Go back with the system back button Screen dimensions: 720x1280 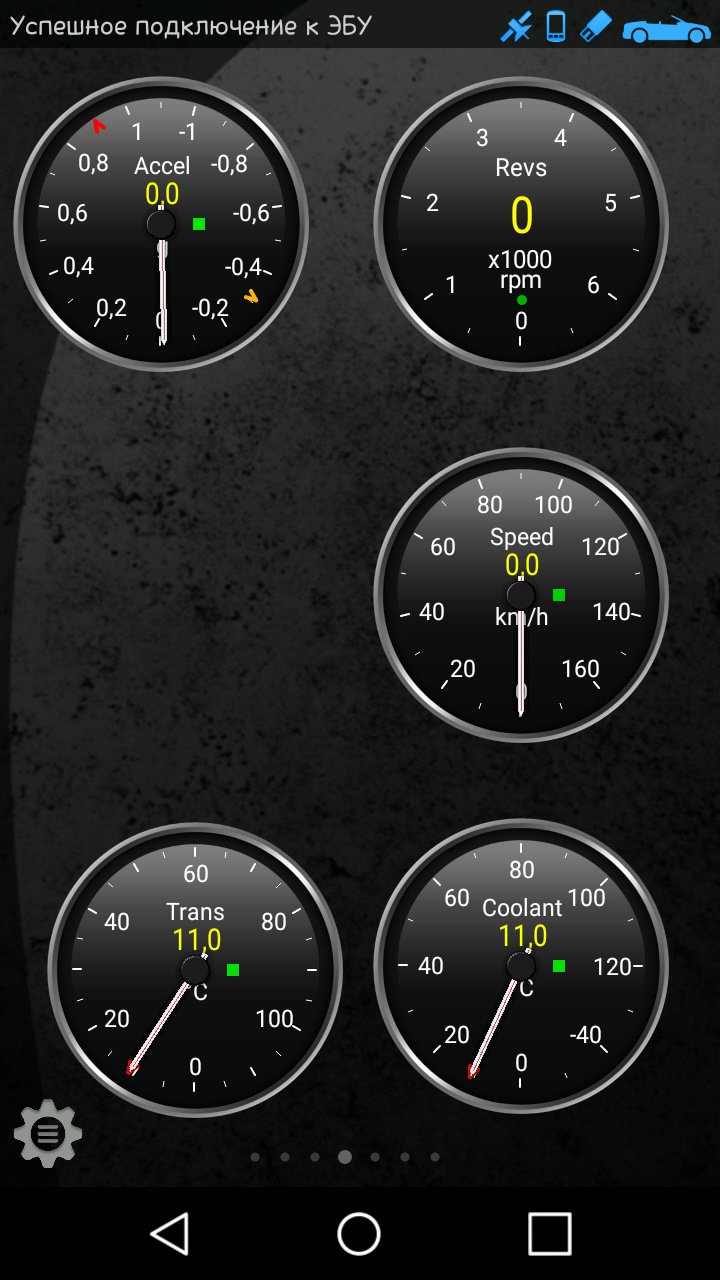(170, 1233)
